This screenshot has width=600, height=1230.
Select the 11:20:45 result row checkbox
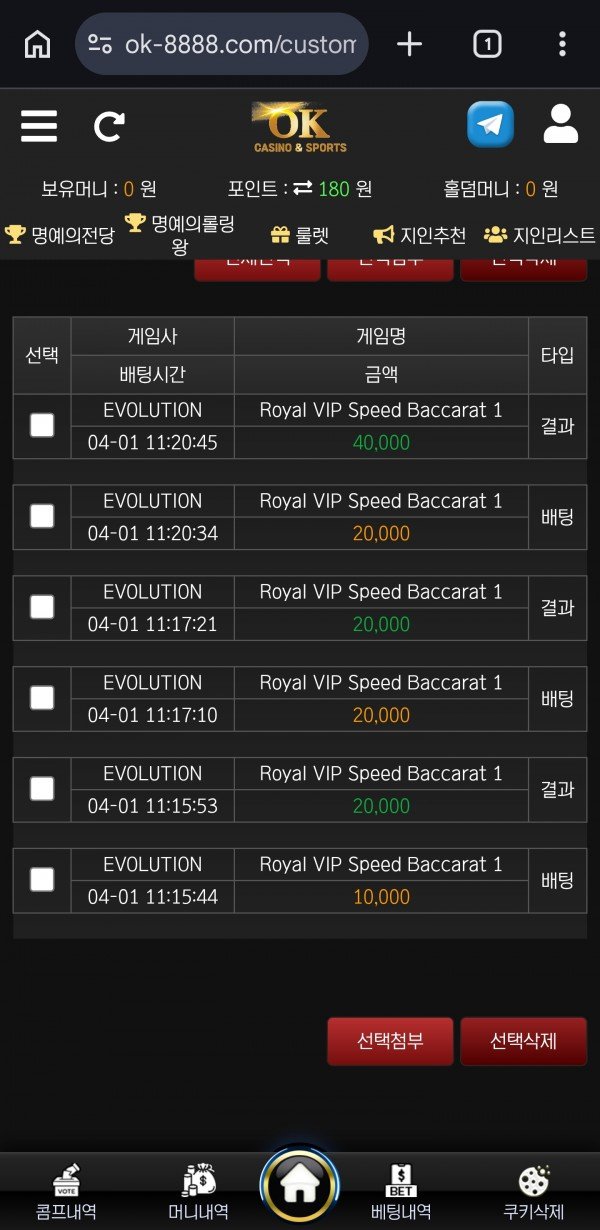pos(42,425)
